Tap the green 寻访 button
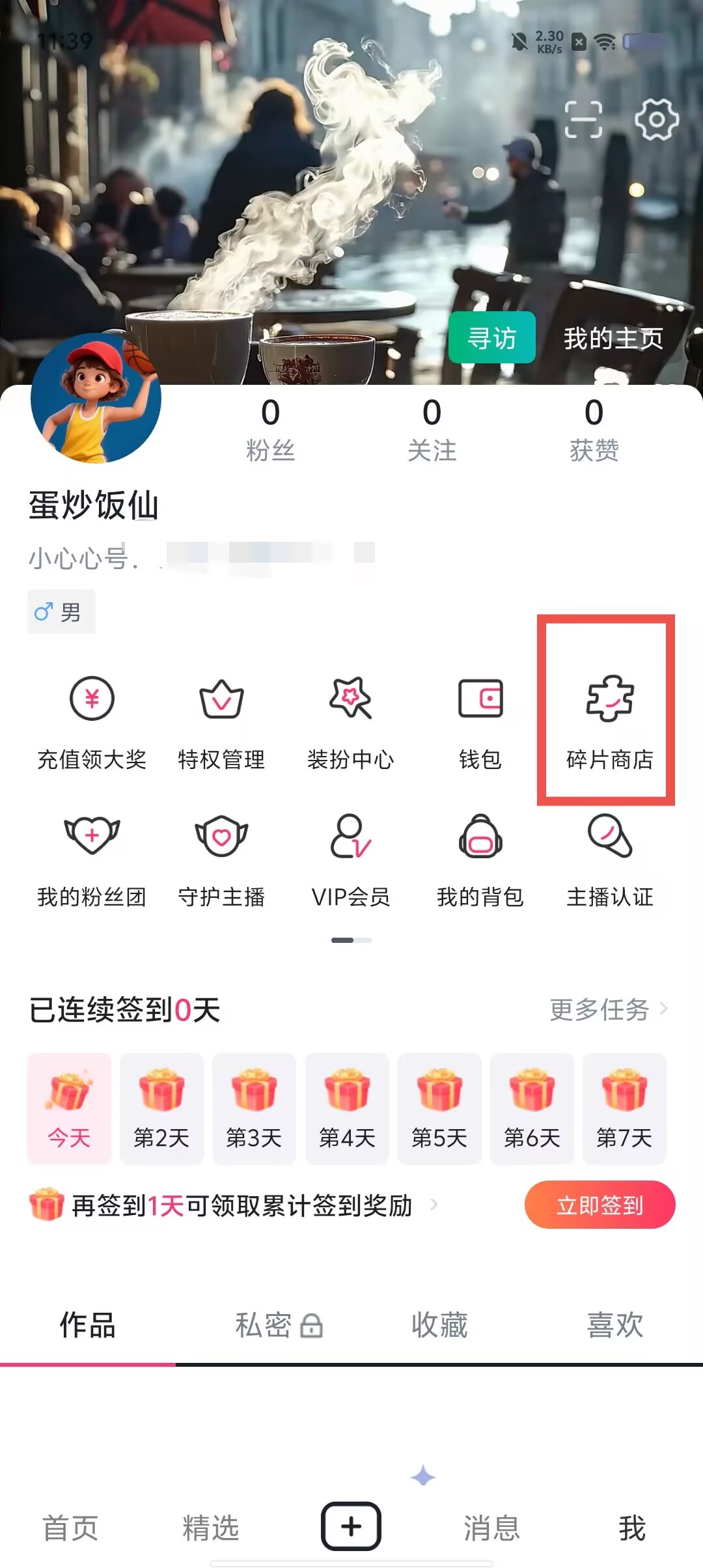Screen dimensions: 703x1568 (x=491, y=338)
